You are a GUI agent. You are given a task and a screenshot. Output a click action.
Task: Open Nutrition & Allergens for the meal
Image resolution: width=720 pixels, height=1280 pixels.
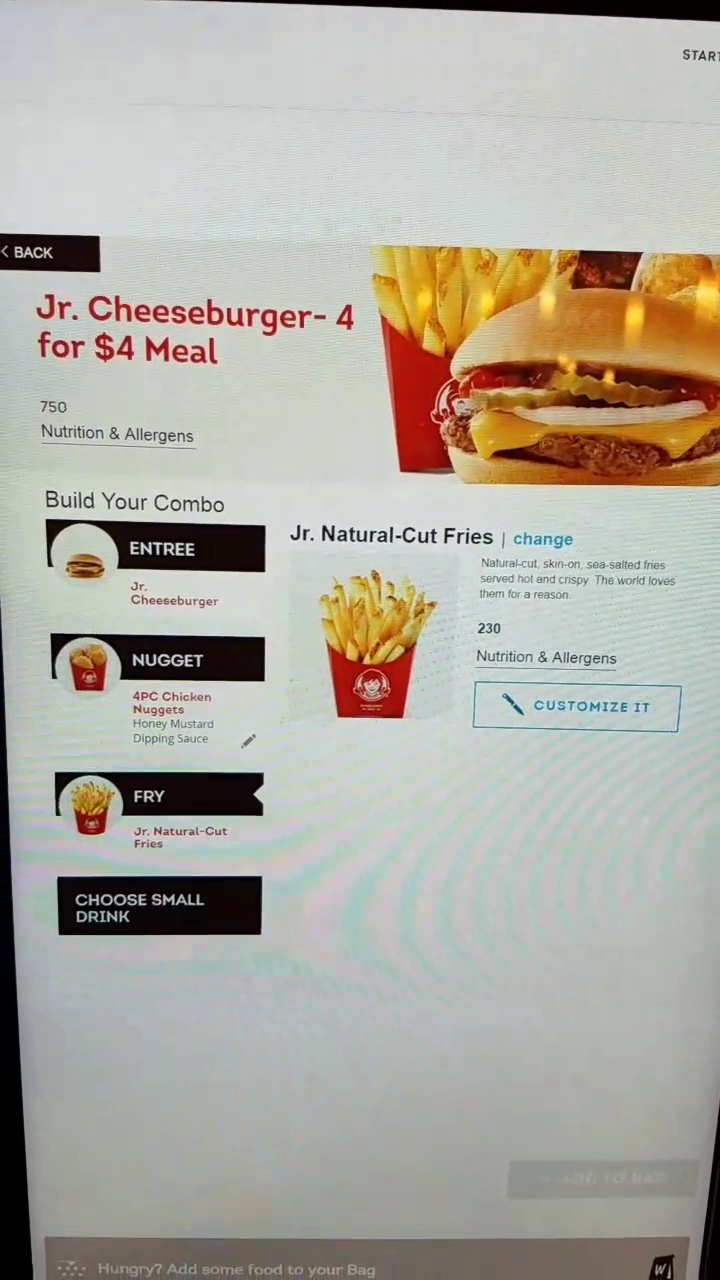[x=117, y=434]
